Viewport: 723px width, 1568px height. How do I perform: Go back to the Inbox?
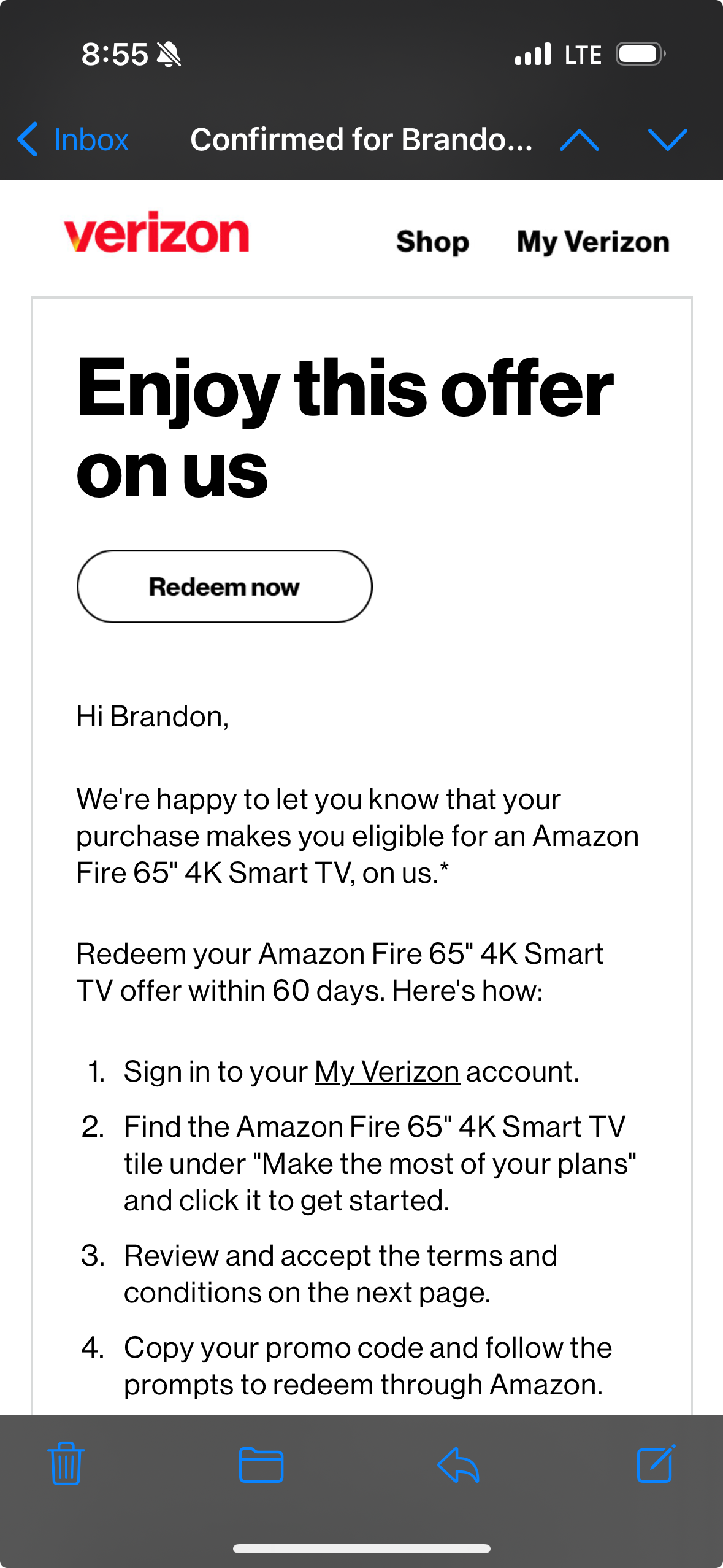[x=74, y=139]
